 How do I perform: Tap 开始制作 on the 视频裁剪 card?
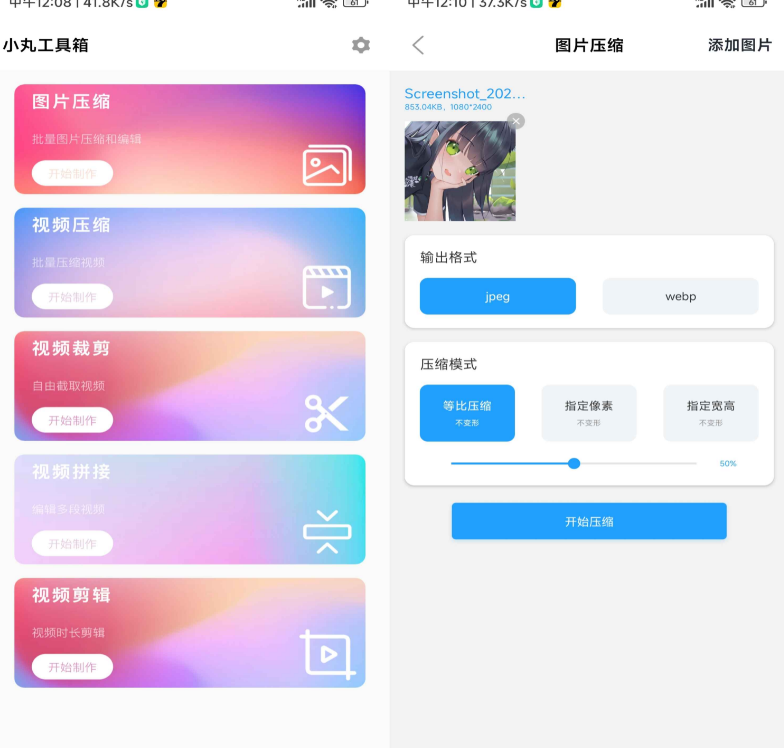72,420
